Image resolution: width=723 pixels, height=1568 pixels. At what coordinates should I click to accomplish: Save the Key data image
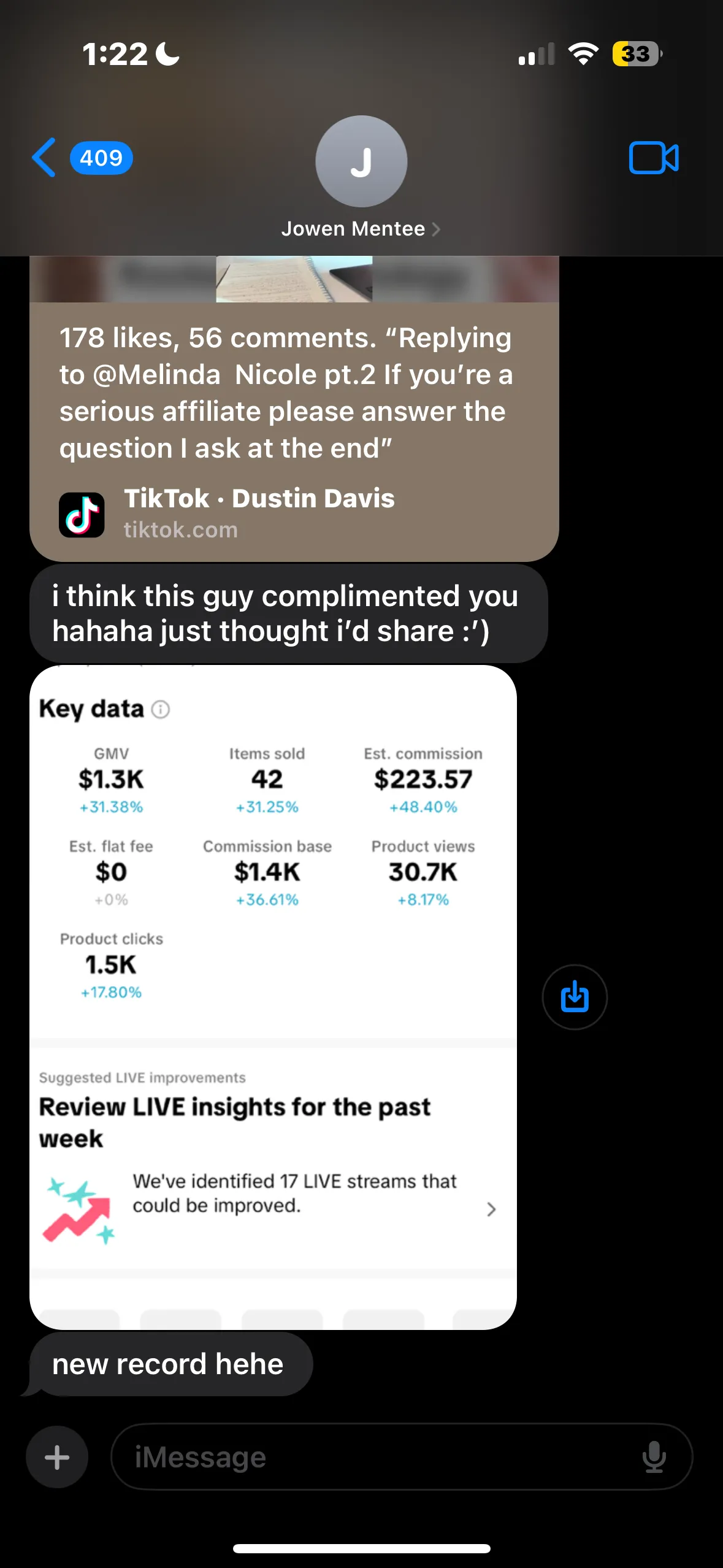point(575,996)
